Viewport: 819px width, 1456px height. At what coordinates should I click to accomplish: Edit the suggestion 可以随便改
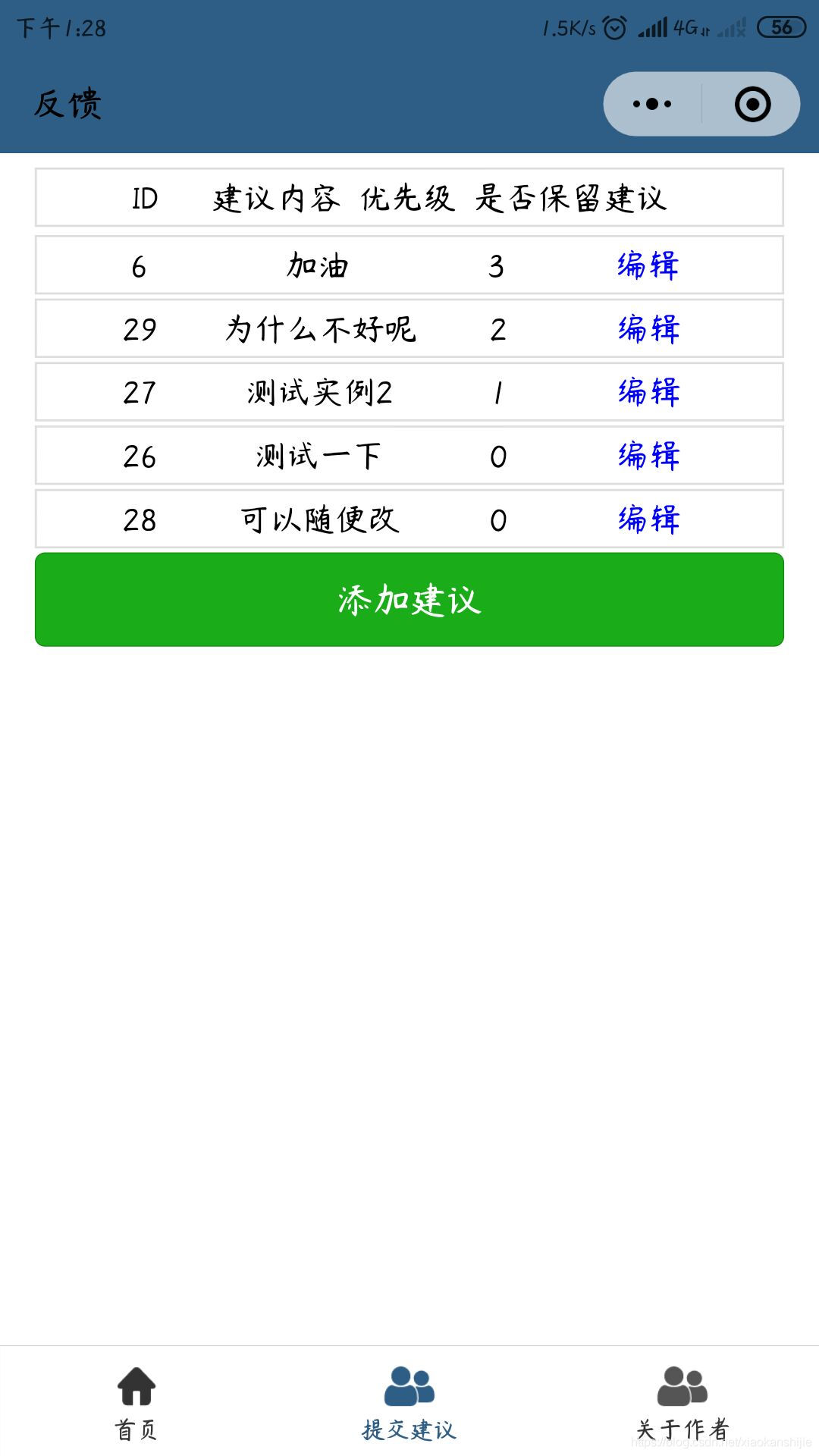tap(648, 519)
